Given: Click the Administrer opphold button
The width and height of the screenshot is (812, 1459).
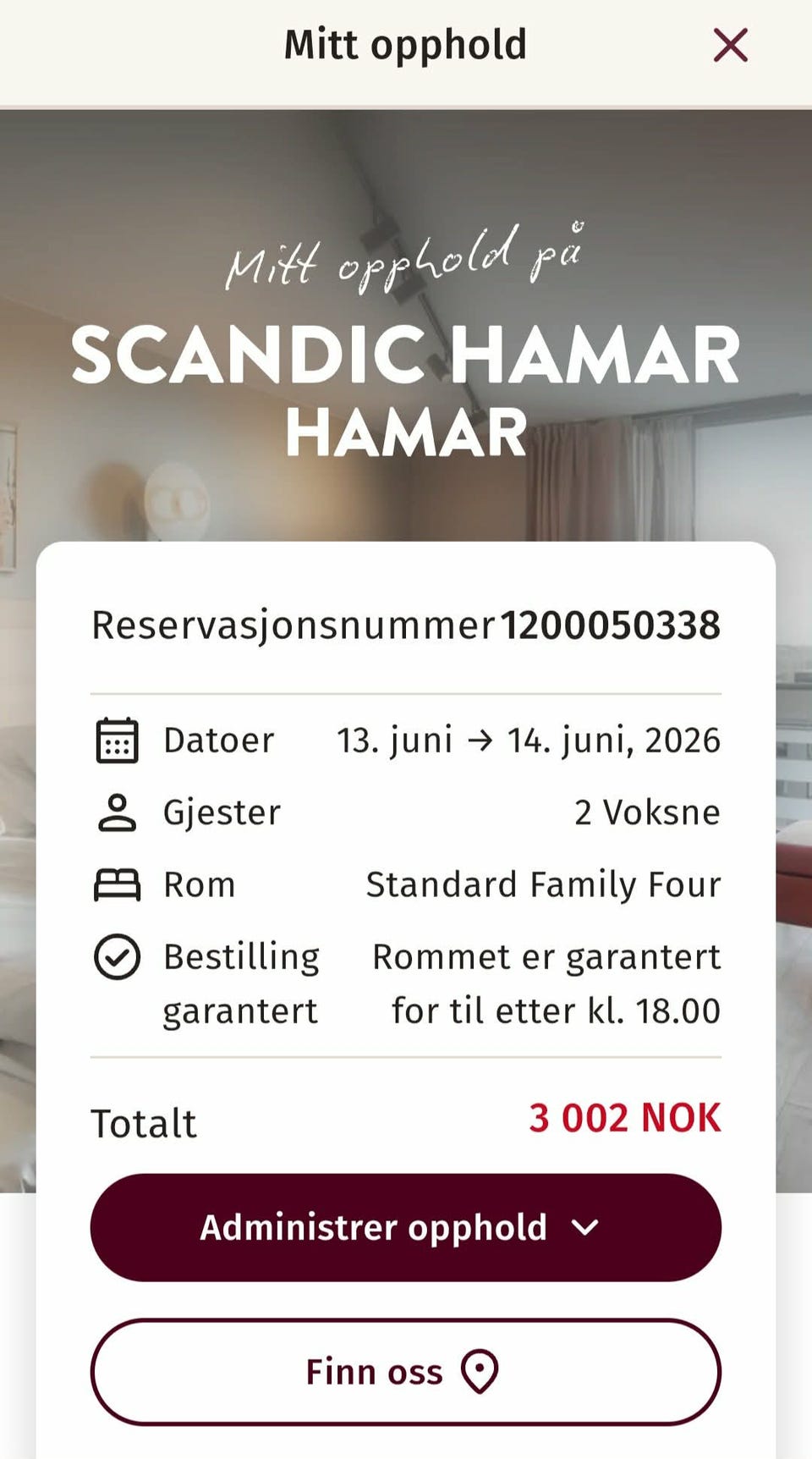Looking at the screenshot, I should pos(405,1227).
